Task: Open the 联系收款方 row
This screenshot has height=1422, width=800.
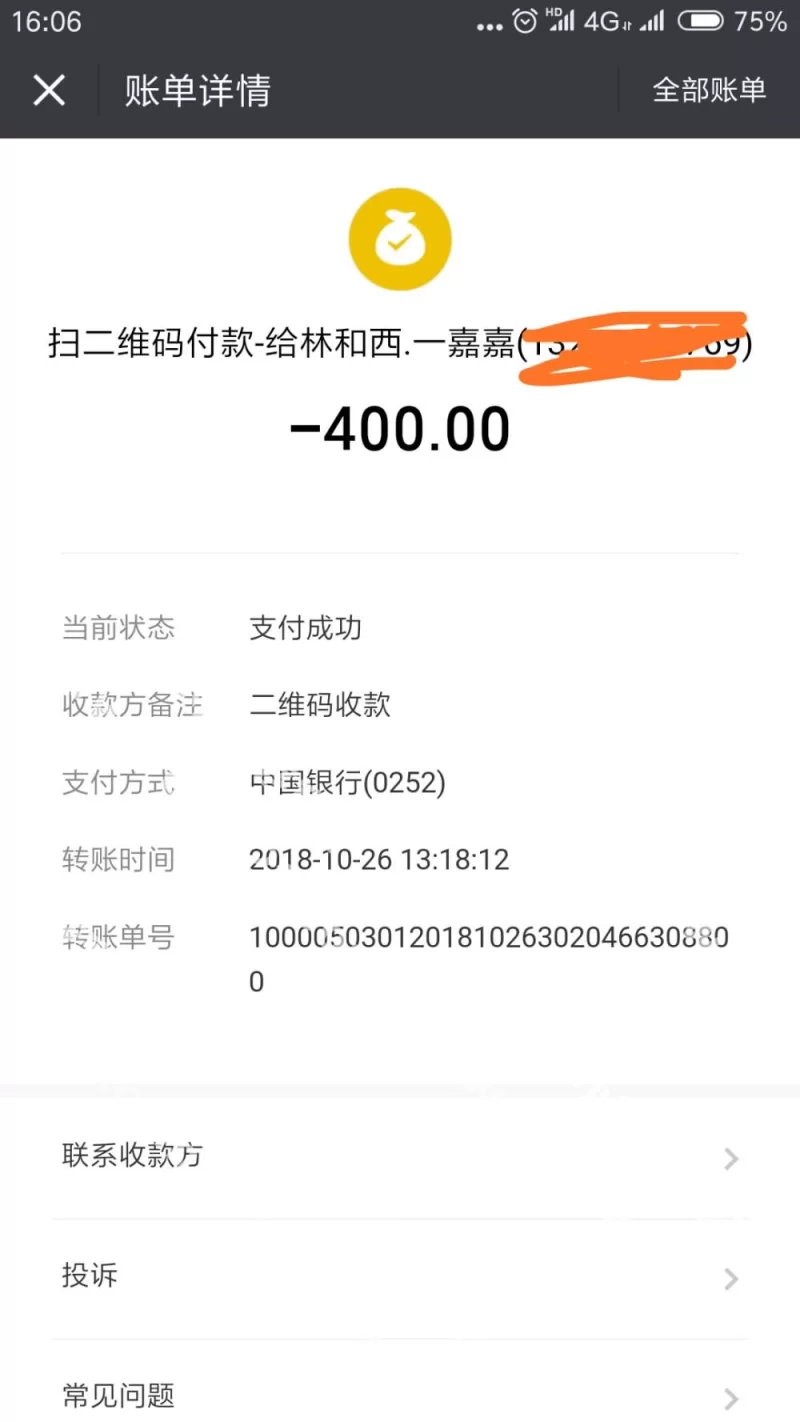Action: [400, 1157]
